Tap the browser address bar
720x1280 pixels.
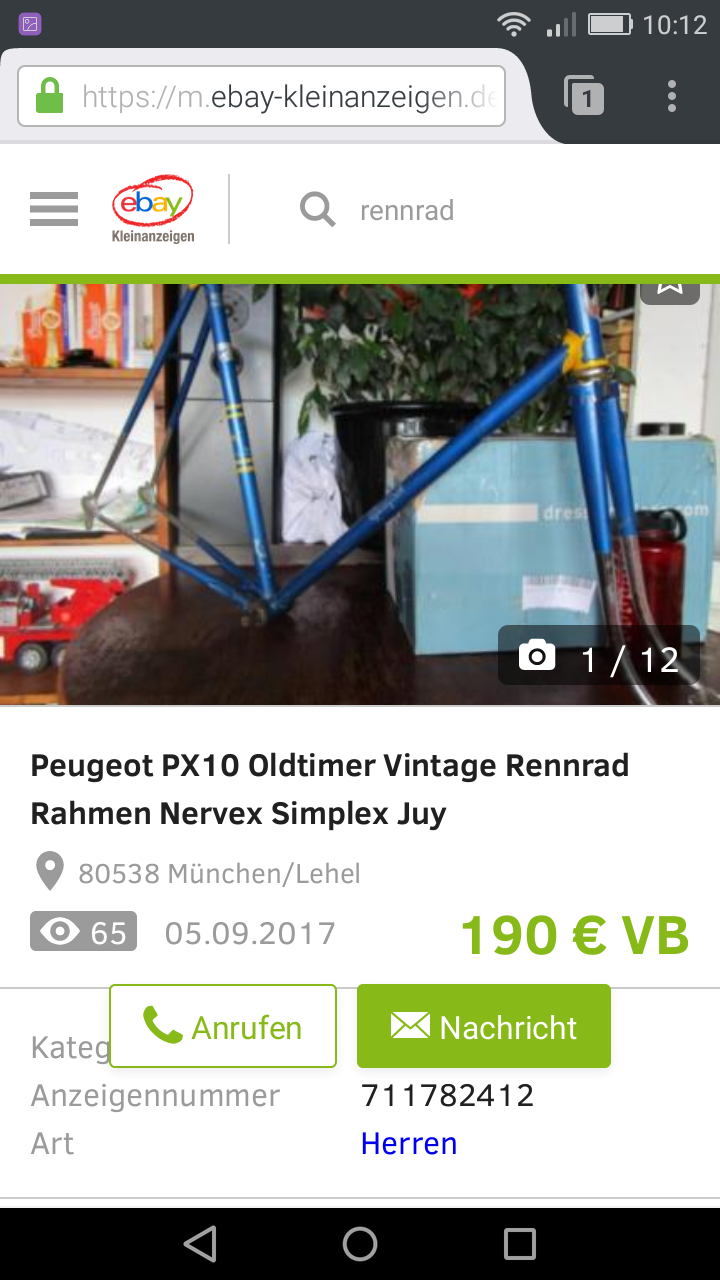[262, 97]
